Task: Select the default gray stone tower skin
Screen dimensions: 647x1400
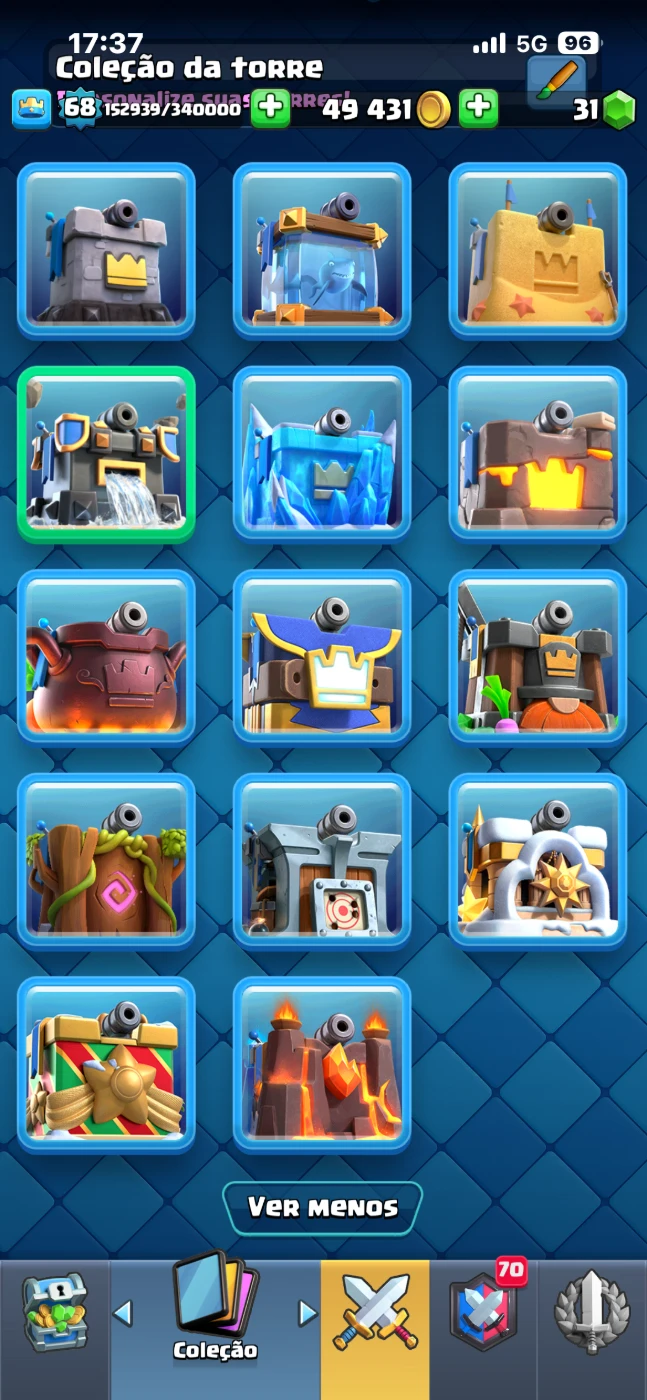Action: [x=106, y=250]
